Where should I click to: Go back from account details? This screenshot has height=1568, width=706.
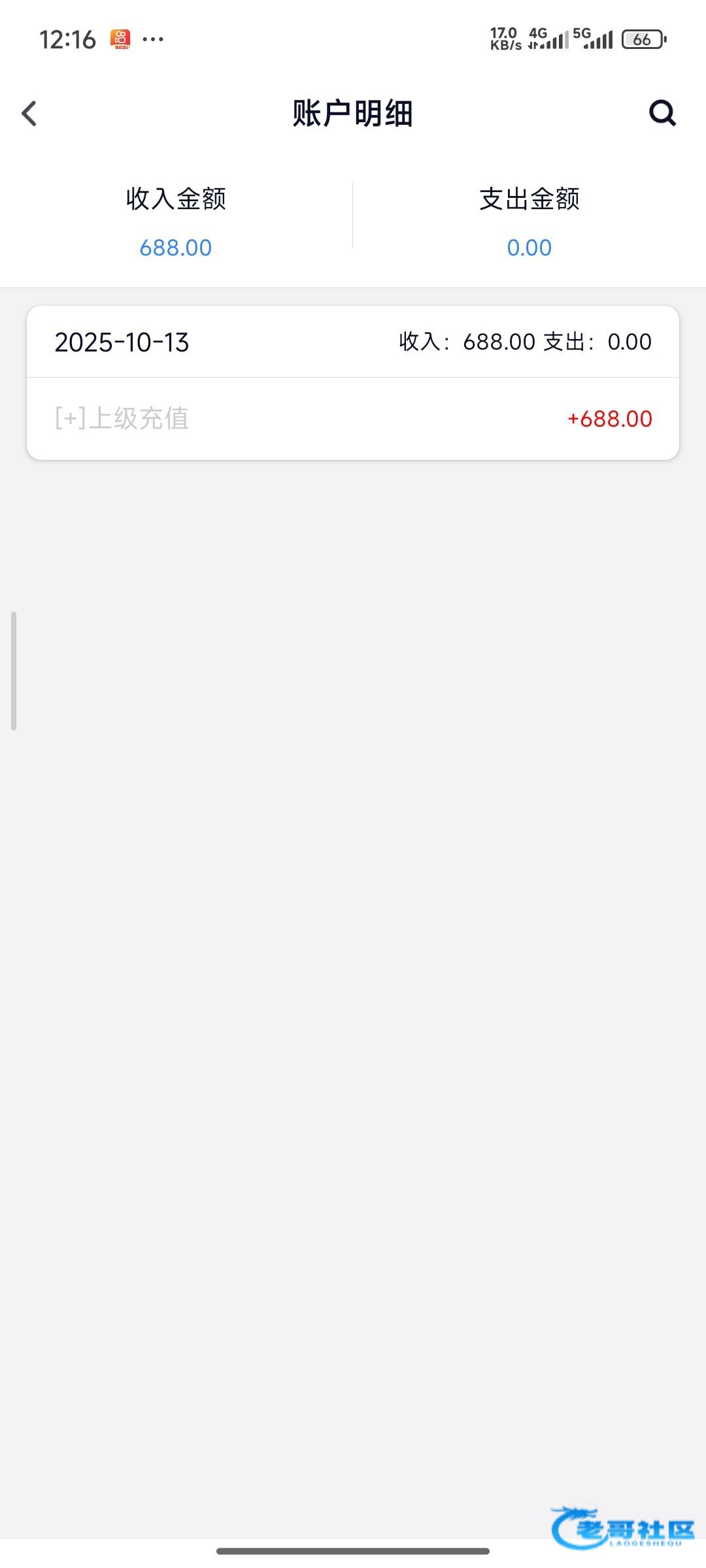point(29,114)
